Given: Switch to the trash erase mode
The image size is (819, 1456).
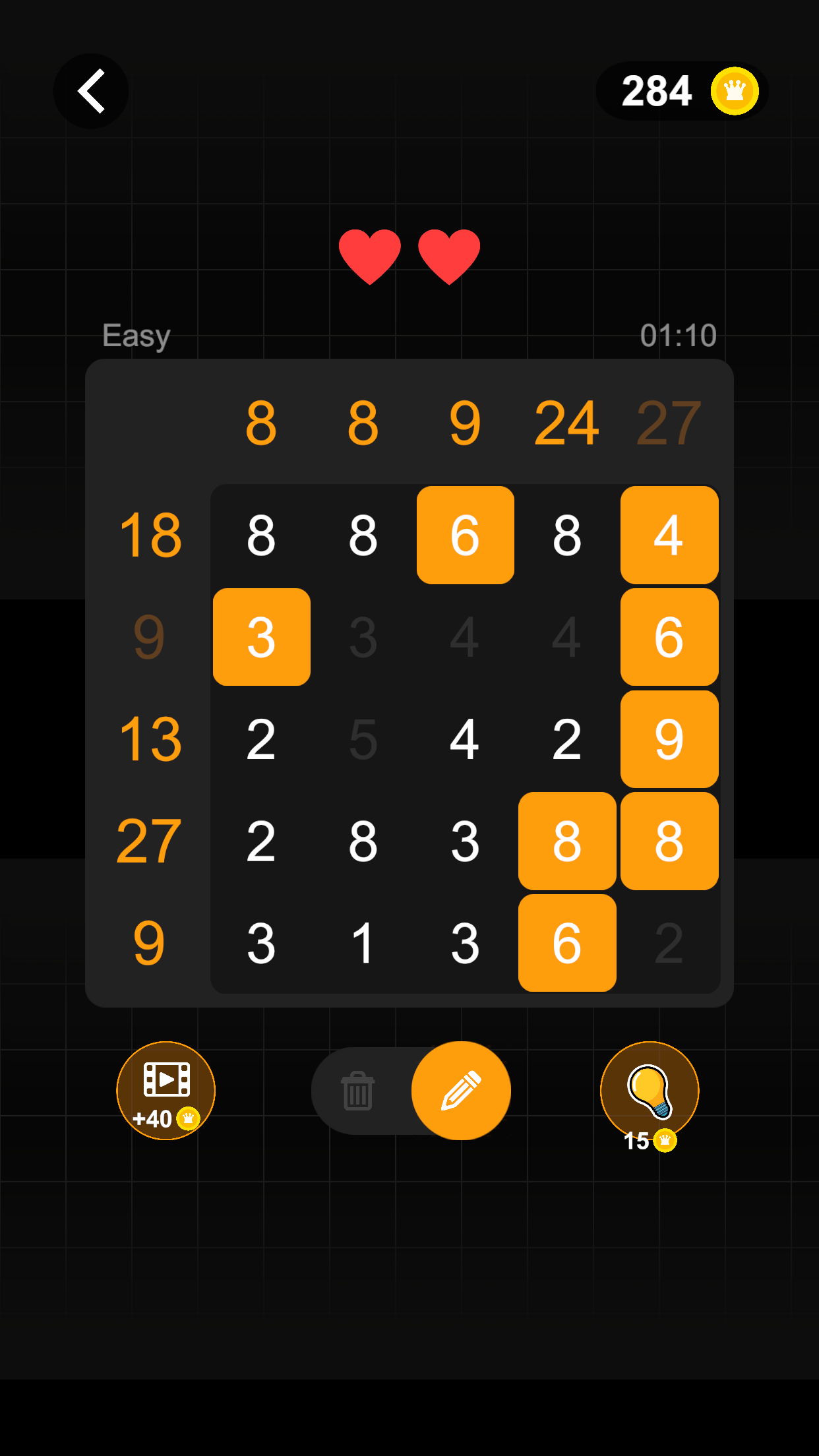Looking at the screenshot, I should tap(358, 1091).
